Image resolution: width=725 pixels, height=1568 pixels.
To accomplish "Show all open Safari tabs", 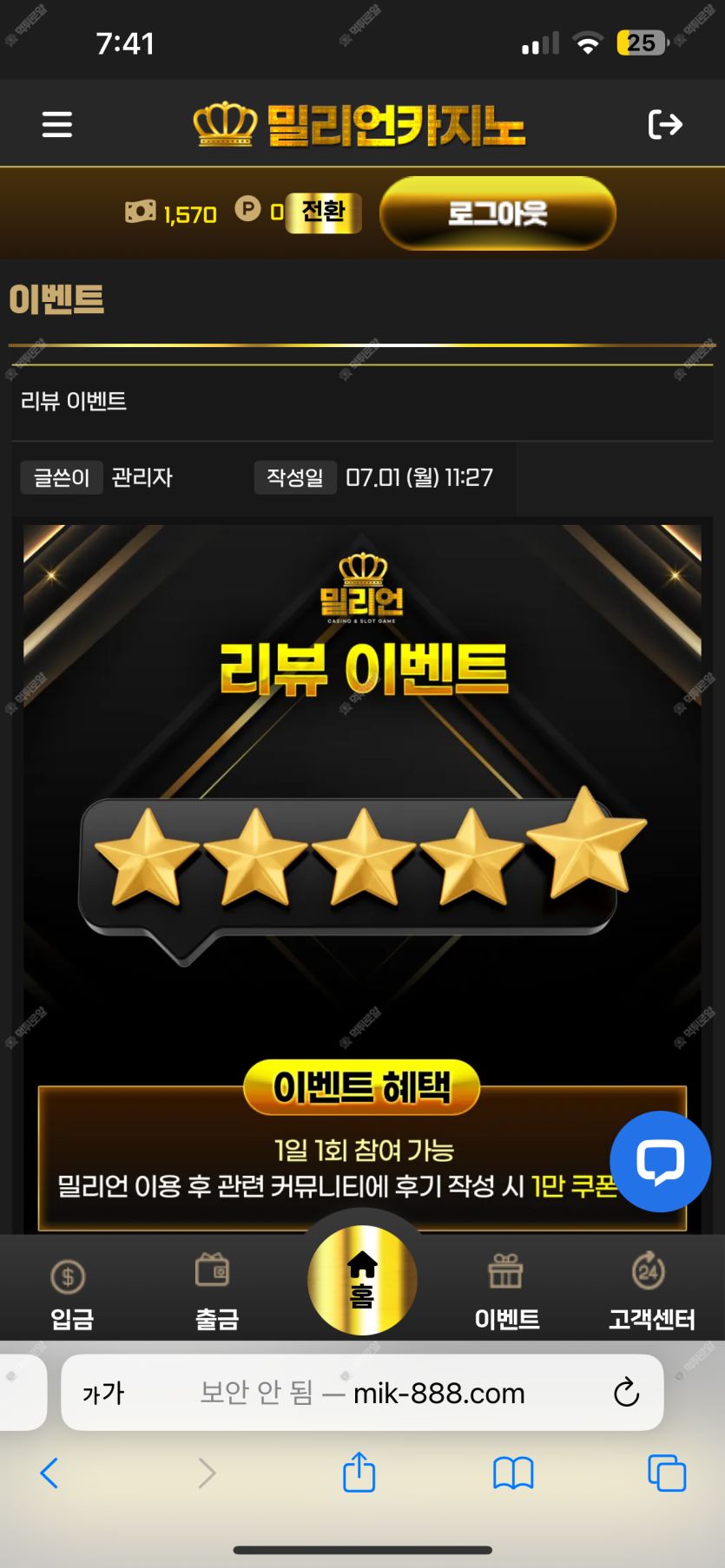I will (667, 1473).
